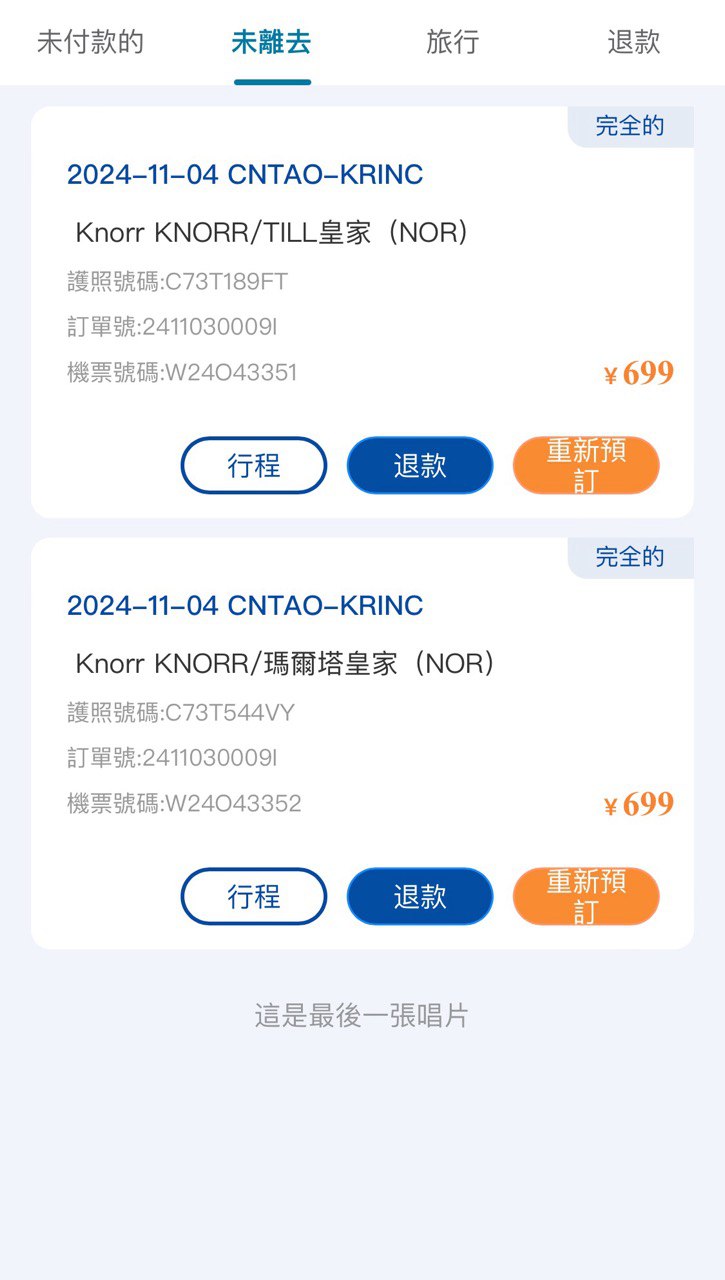Go to the 退款 tab
The width and height of the screenshot is (725, 1280).
pyautogui.click(x=634, y=42)
